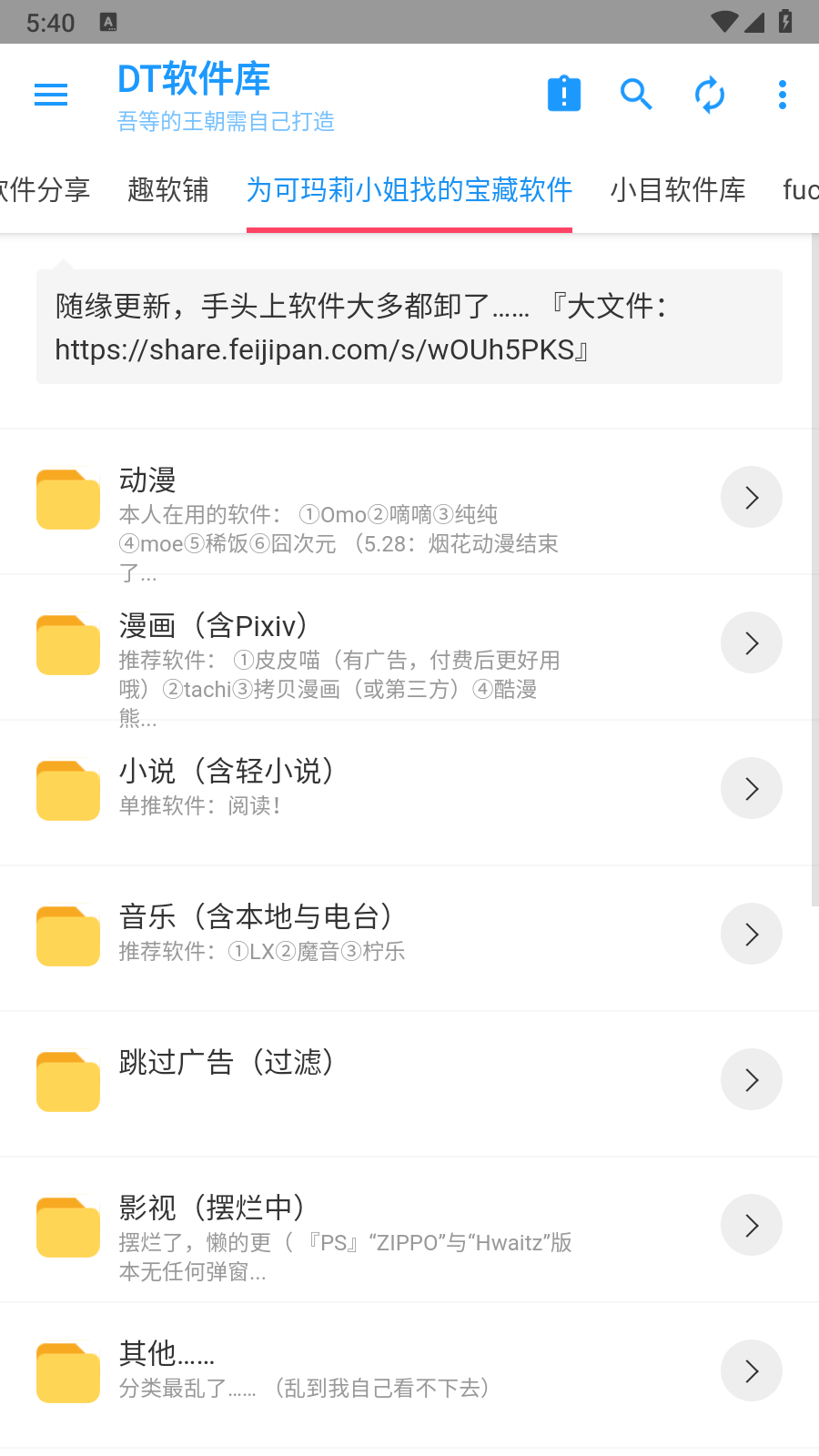Open the search icon
Viewport: 819px width, 1456px height.
click(x=636, y=94)
